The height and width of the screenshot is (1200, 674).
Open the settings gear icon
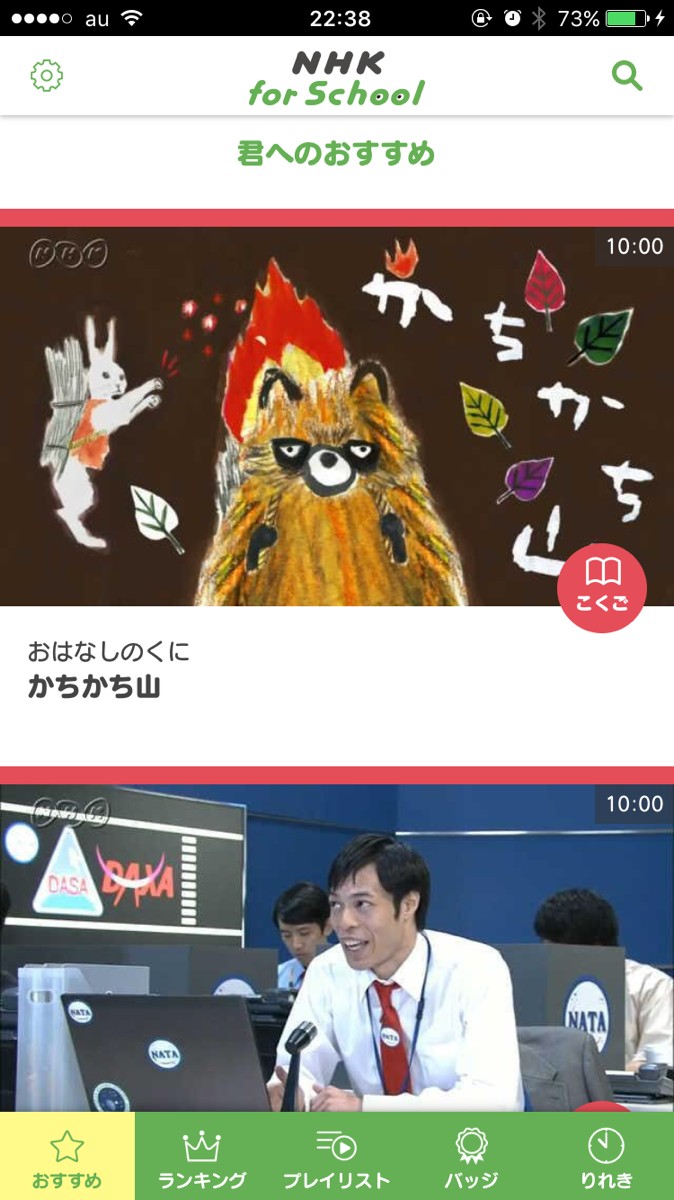coord(47,76)
